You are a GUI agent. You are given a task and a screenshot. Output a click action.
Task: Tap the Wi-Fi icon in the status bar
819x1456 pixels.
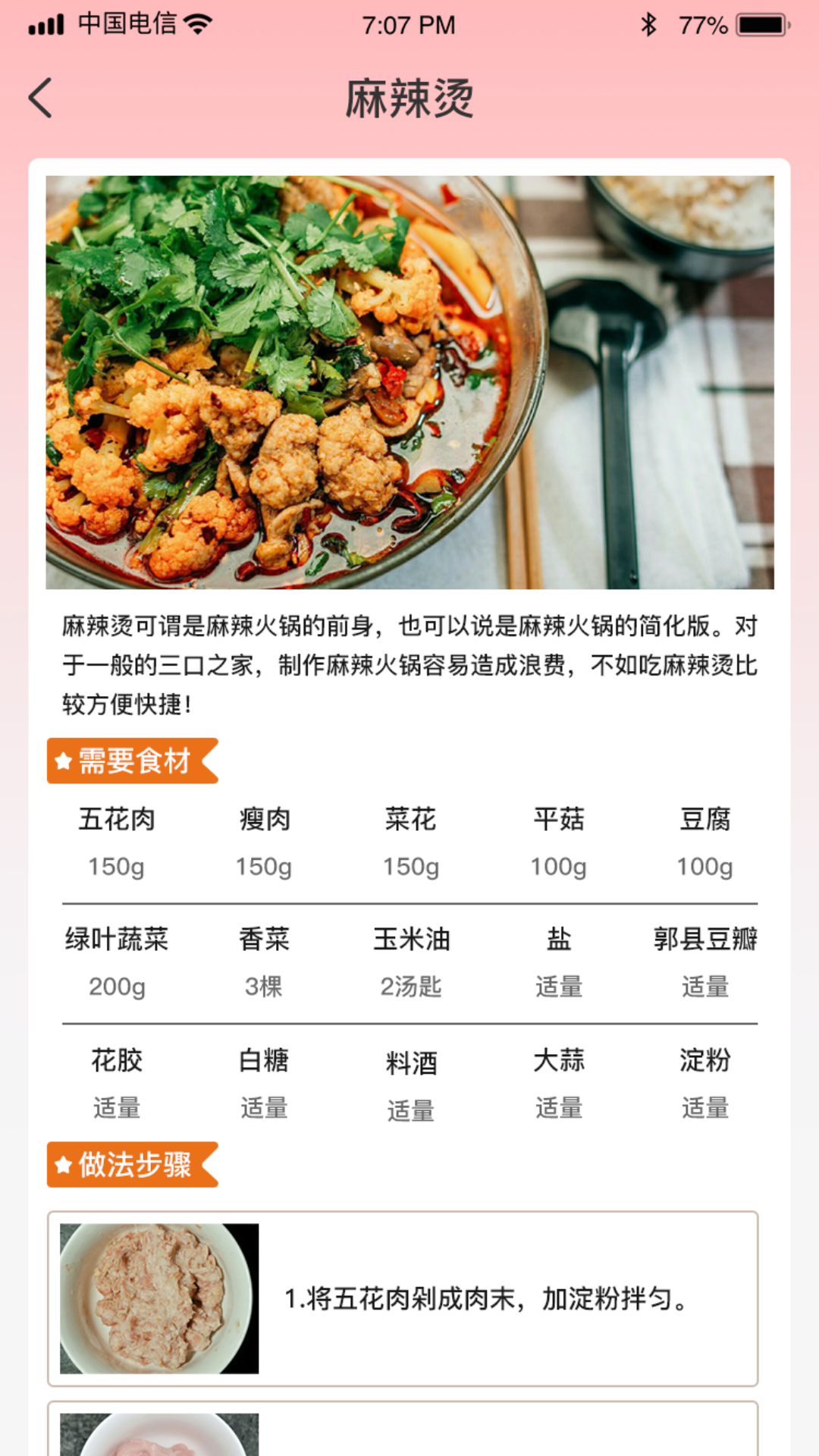coord(199,24)
